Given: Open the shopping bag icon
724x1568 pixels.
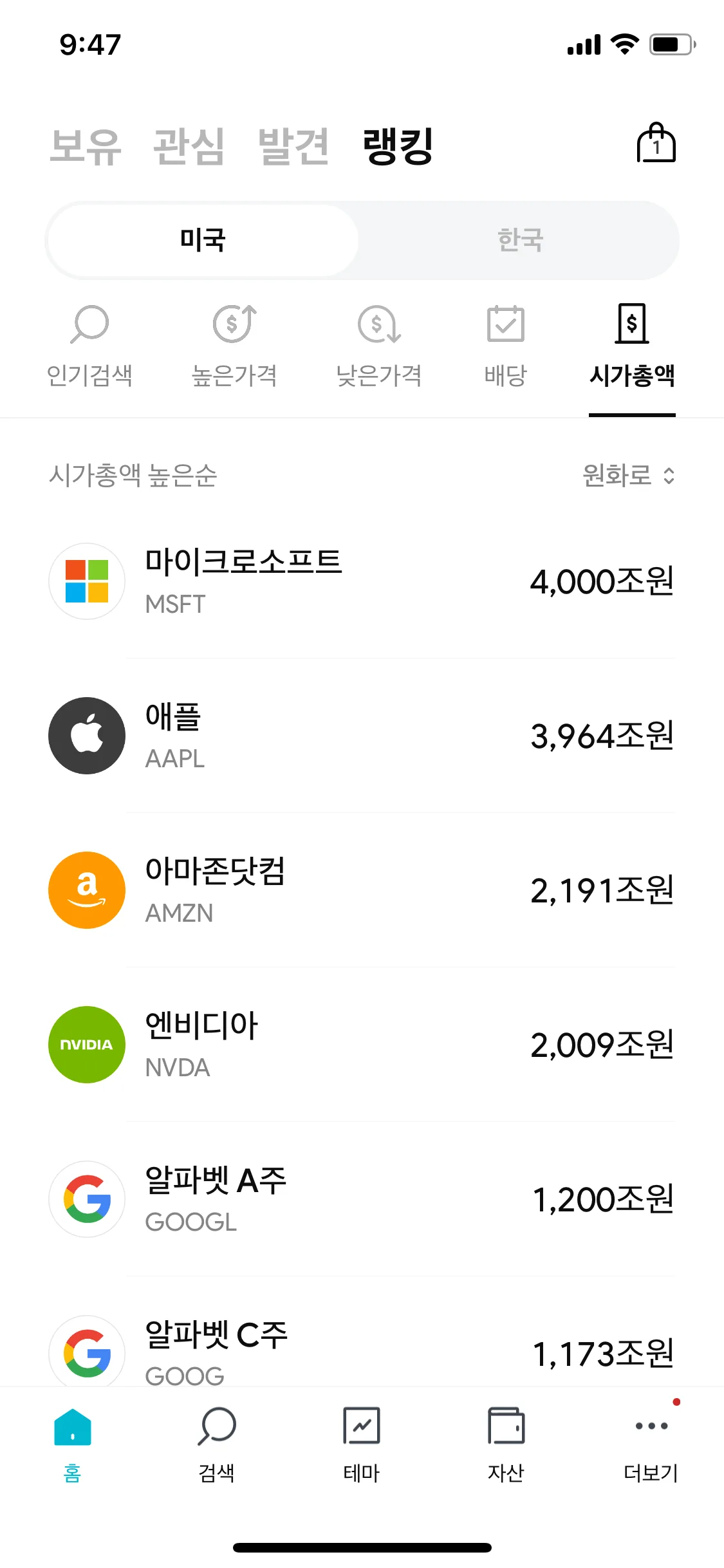Looking at the screenshot, I should [656, 143].
